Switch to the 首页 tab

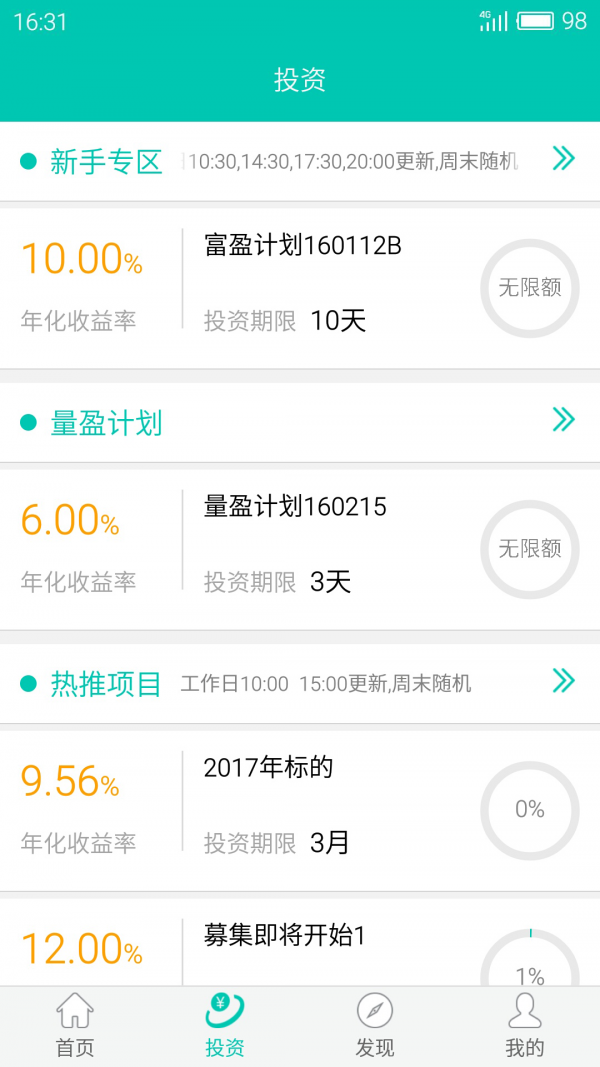75,1026
